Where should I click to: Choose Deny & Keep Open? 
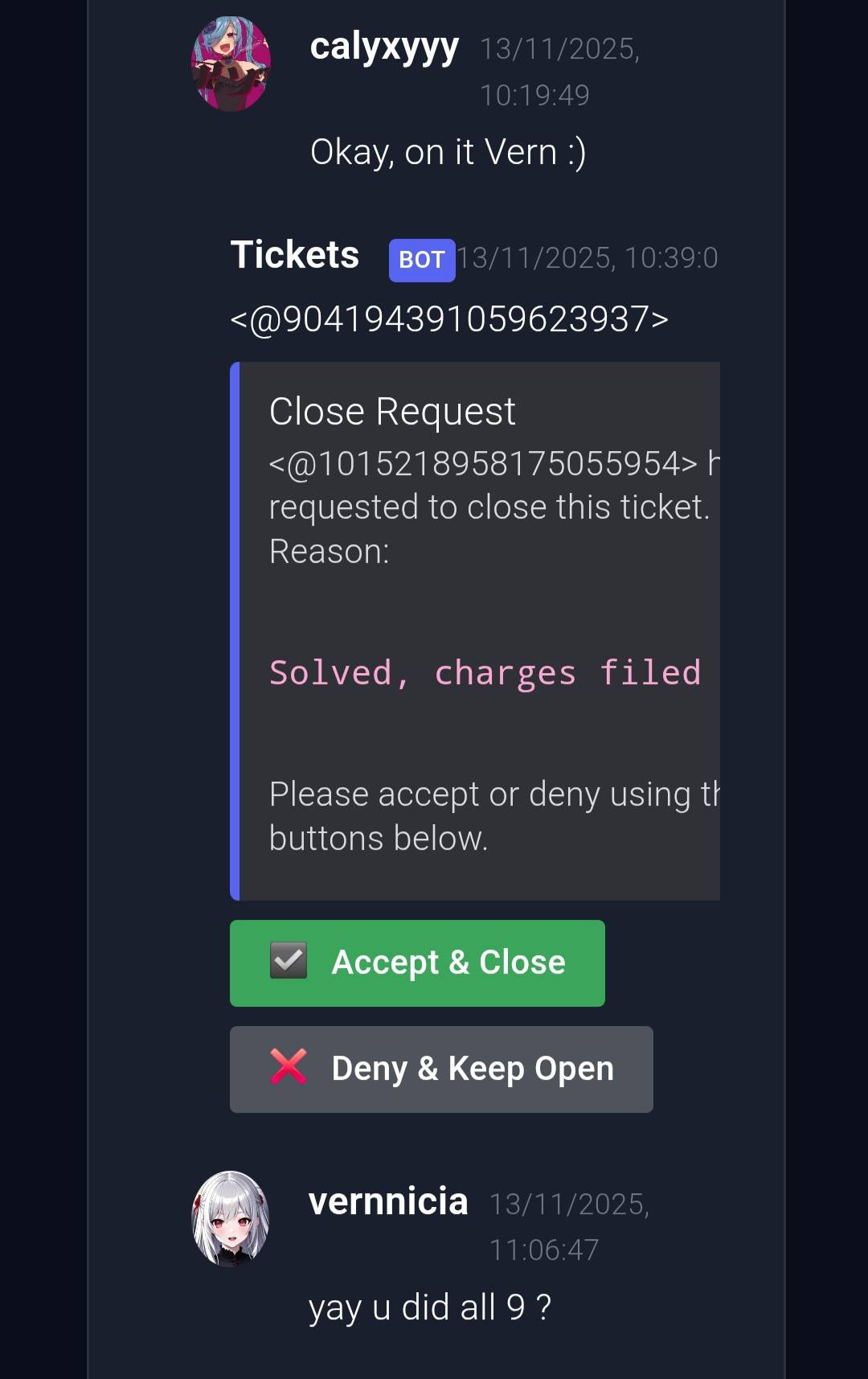[x=441, y=1069]
